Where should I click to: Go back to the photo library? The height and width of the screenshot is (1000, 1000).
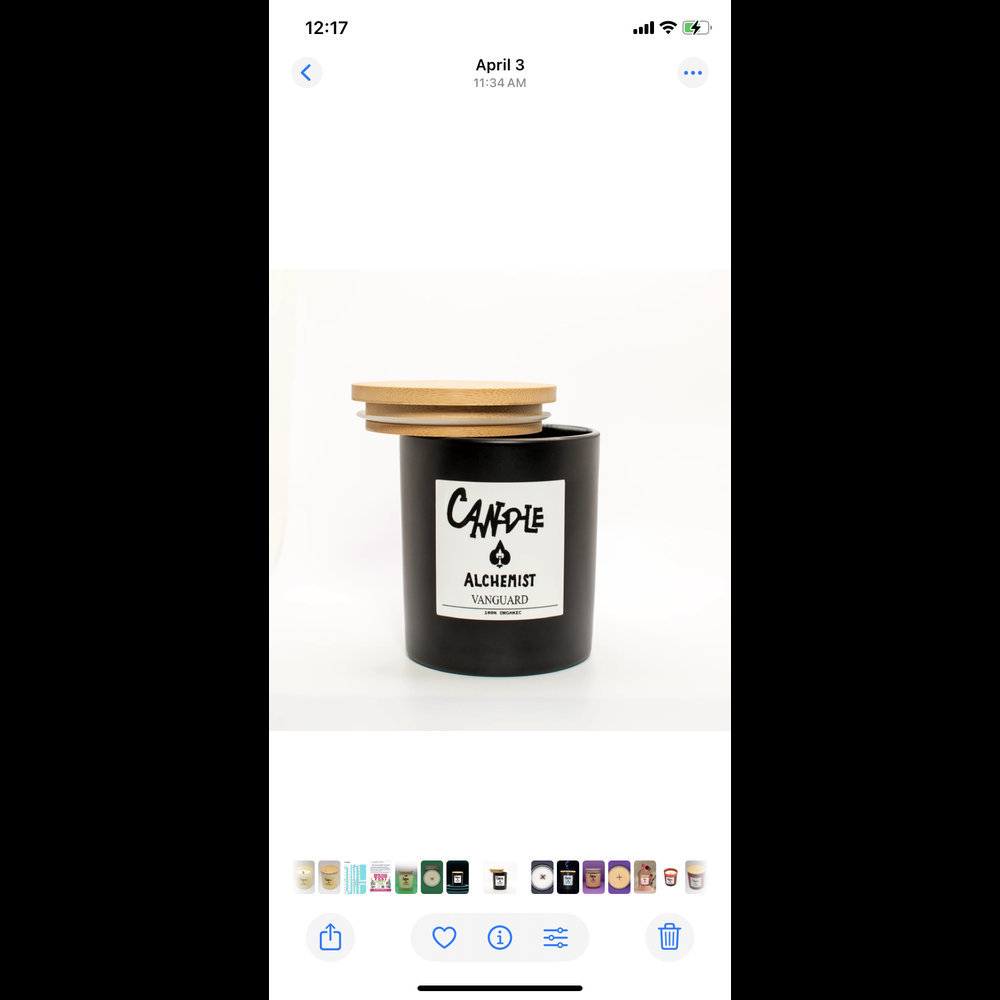tap(306, 73)
